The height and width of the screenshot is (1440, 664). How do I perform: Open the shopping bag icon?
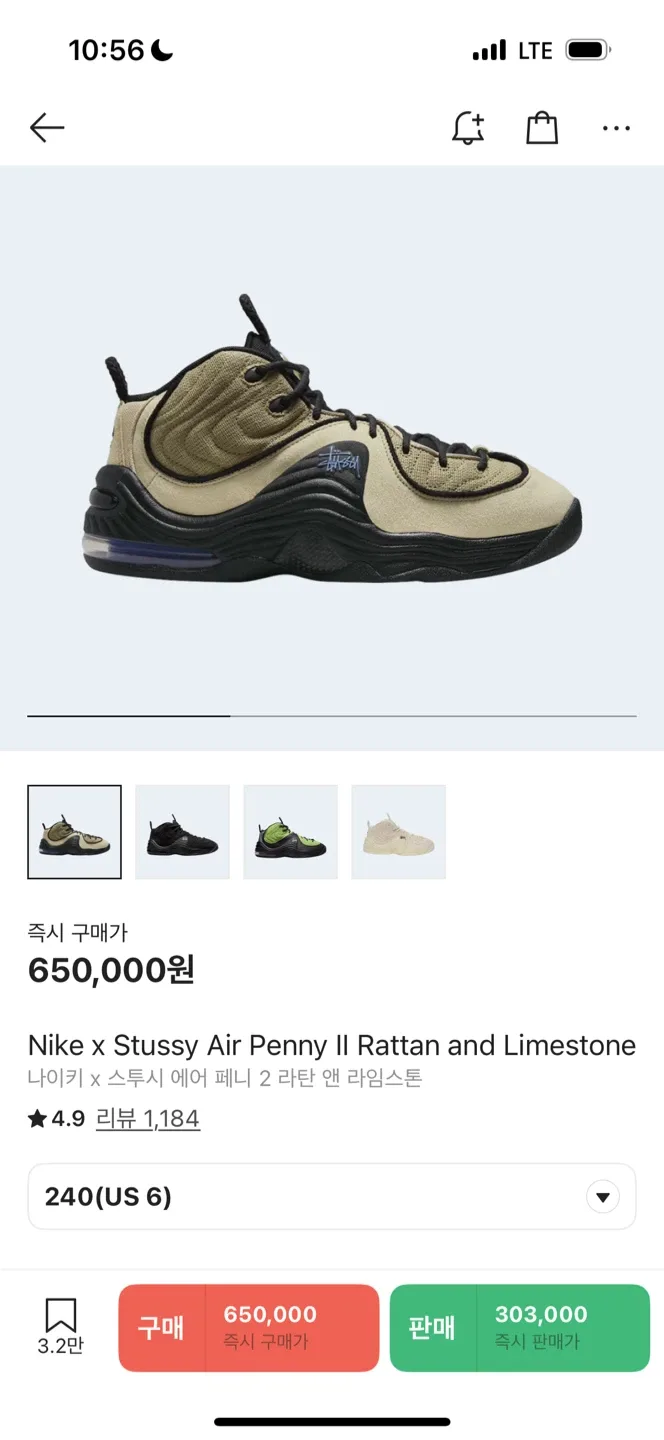tap(542, 128)
